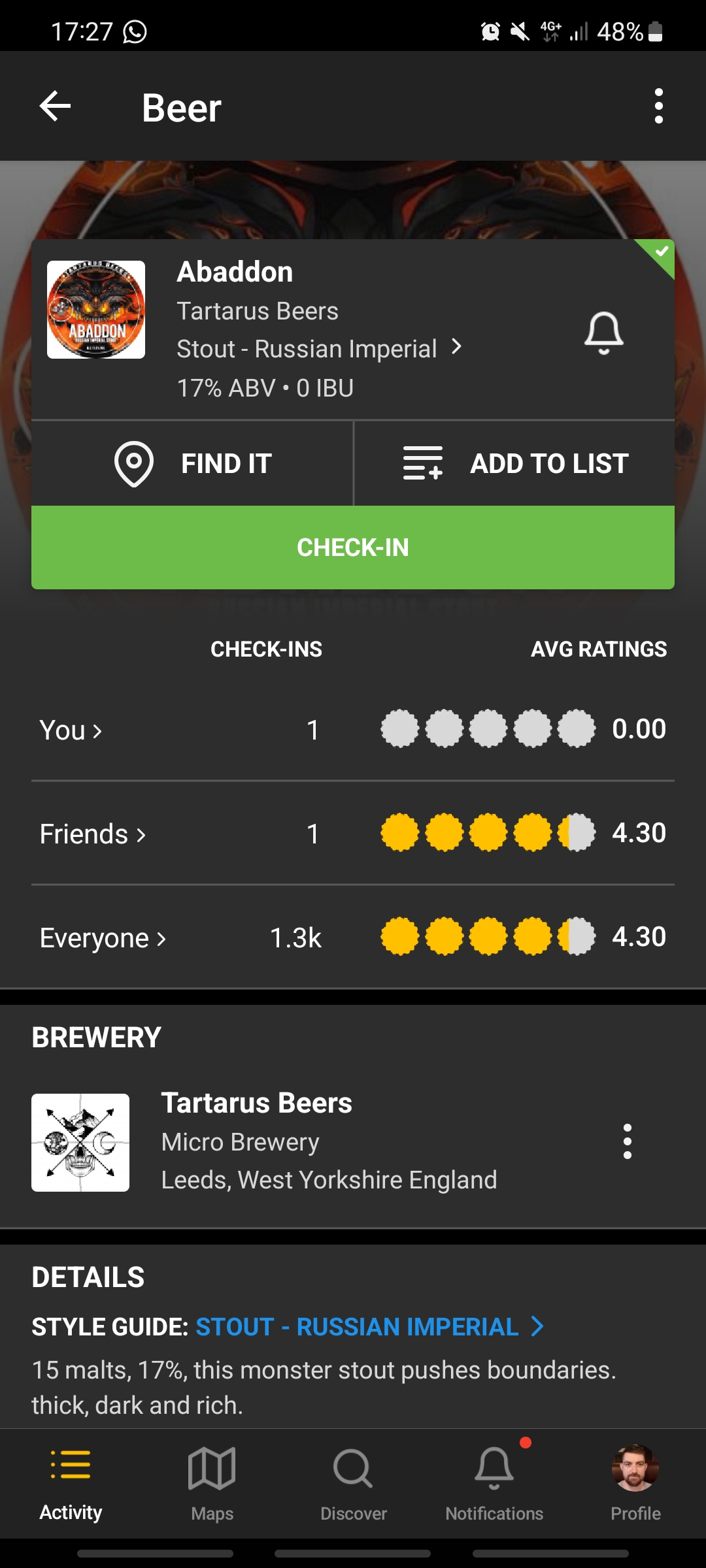This screenshot has width=706, height=1568.
Task: View your own check-ins row
Action: point(71,730)
